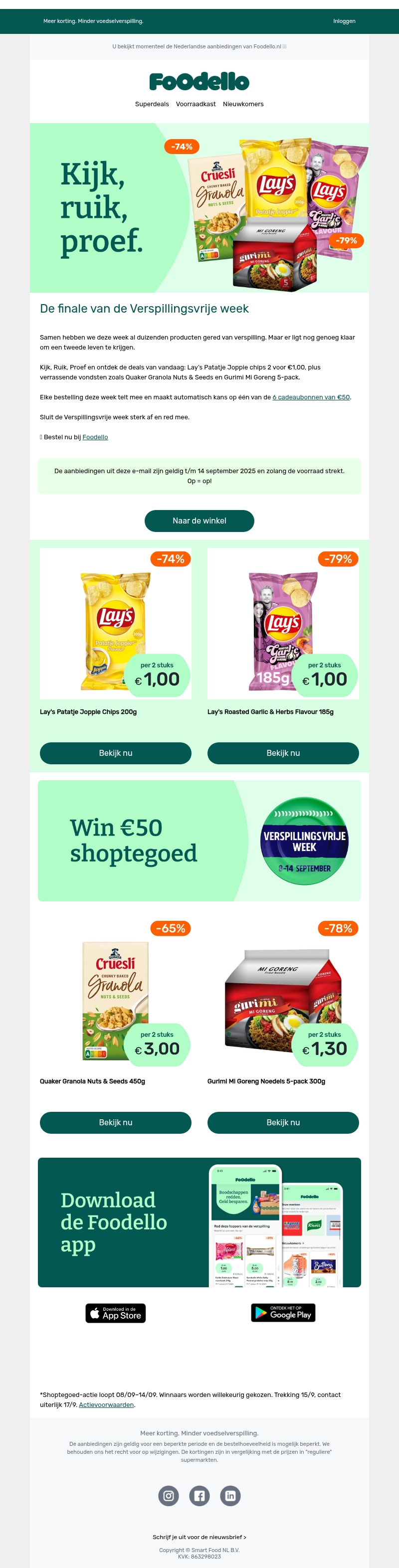Tap Bekijk nu for Gurimi Mi Goreng Noedels

[x=283, y=1122]
